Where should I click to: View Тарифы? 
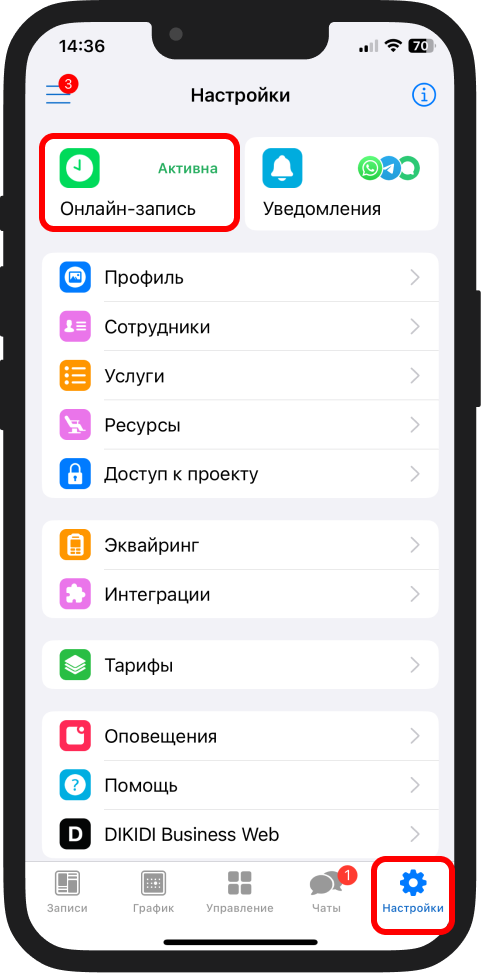240,665
